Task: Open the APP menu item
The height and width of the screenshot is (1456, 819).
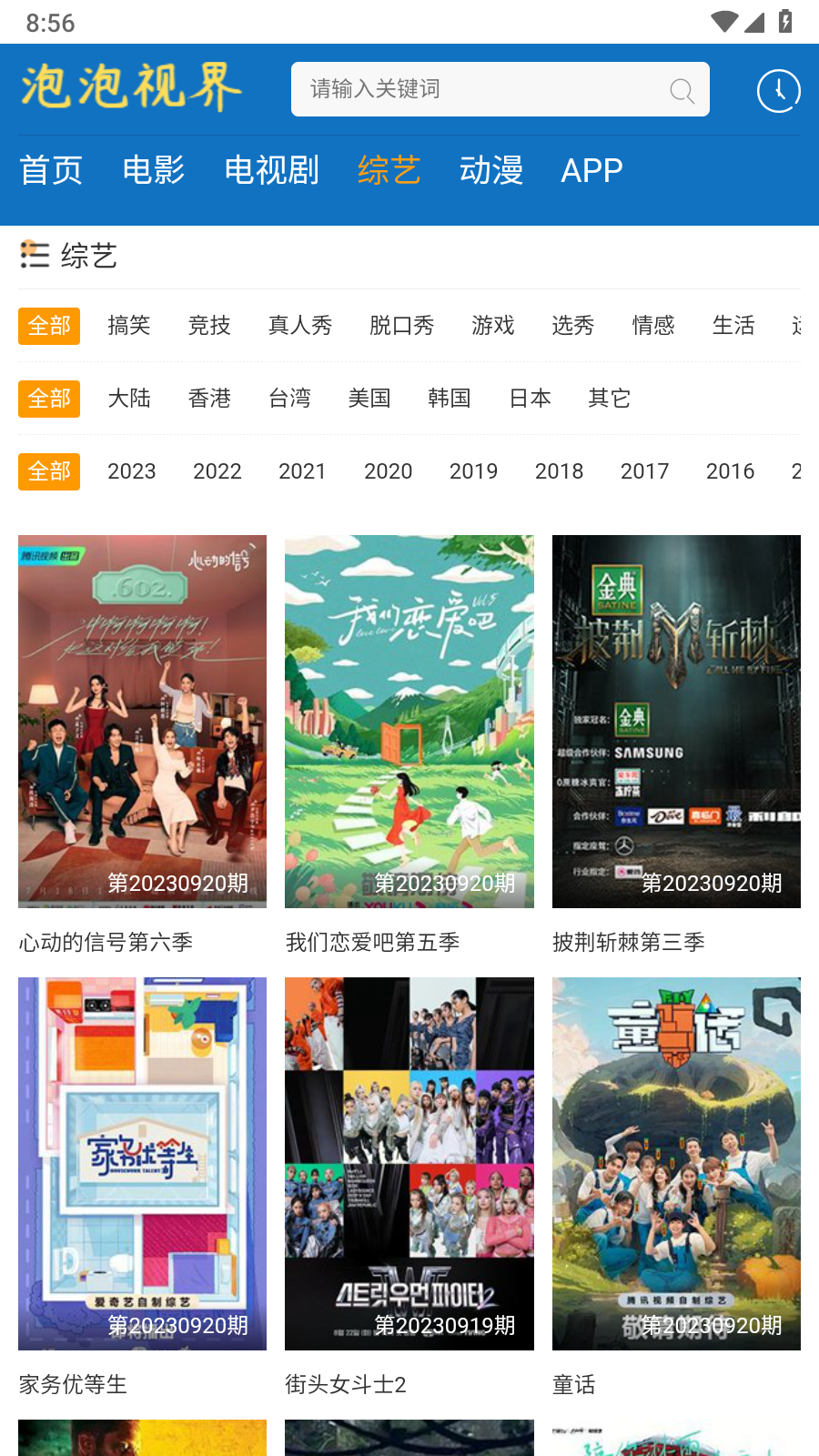Action: (592, 169)
